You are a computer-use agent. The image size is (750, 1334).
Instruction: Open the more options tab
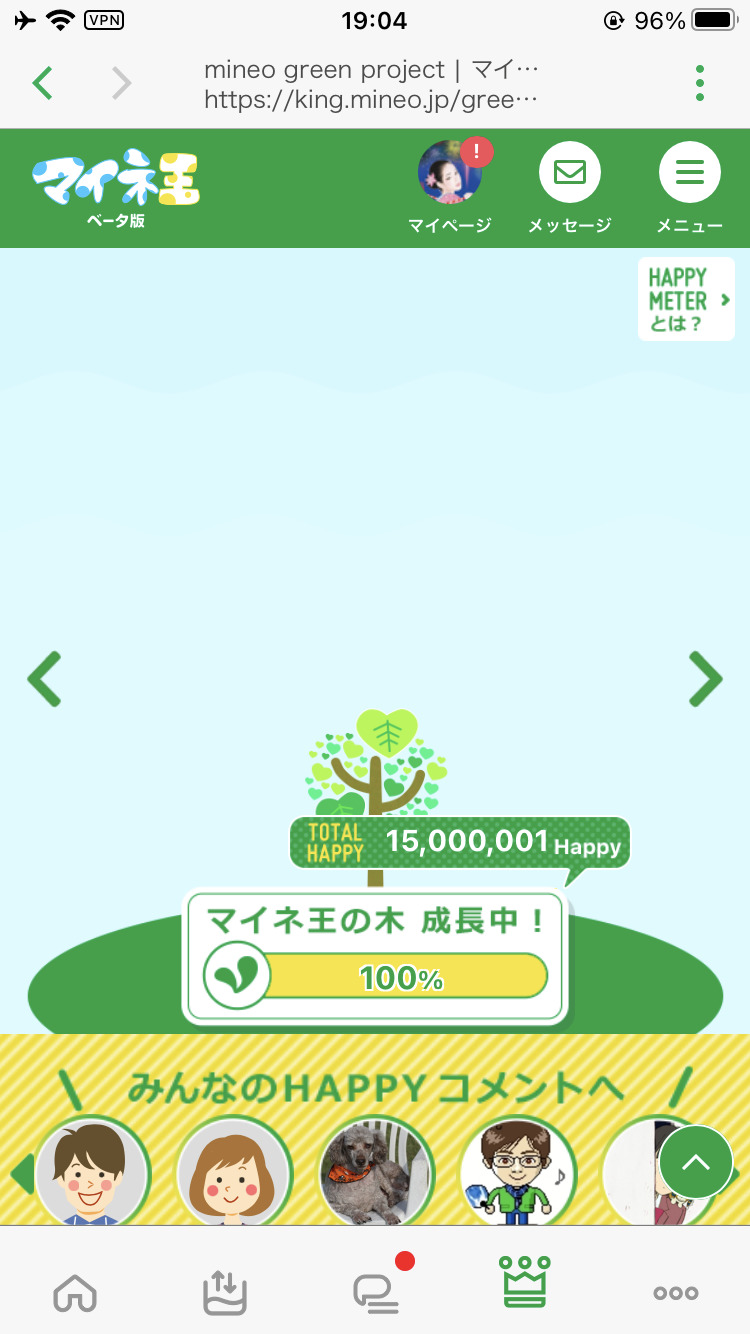(676, 1293)
